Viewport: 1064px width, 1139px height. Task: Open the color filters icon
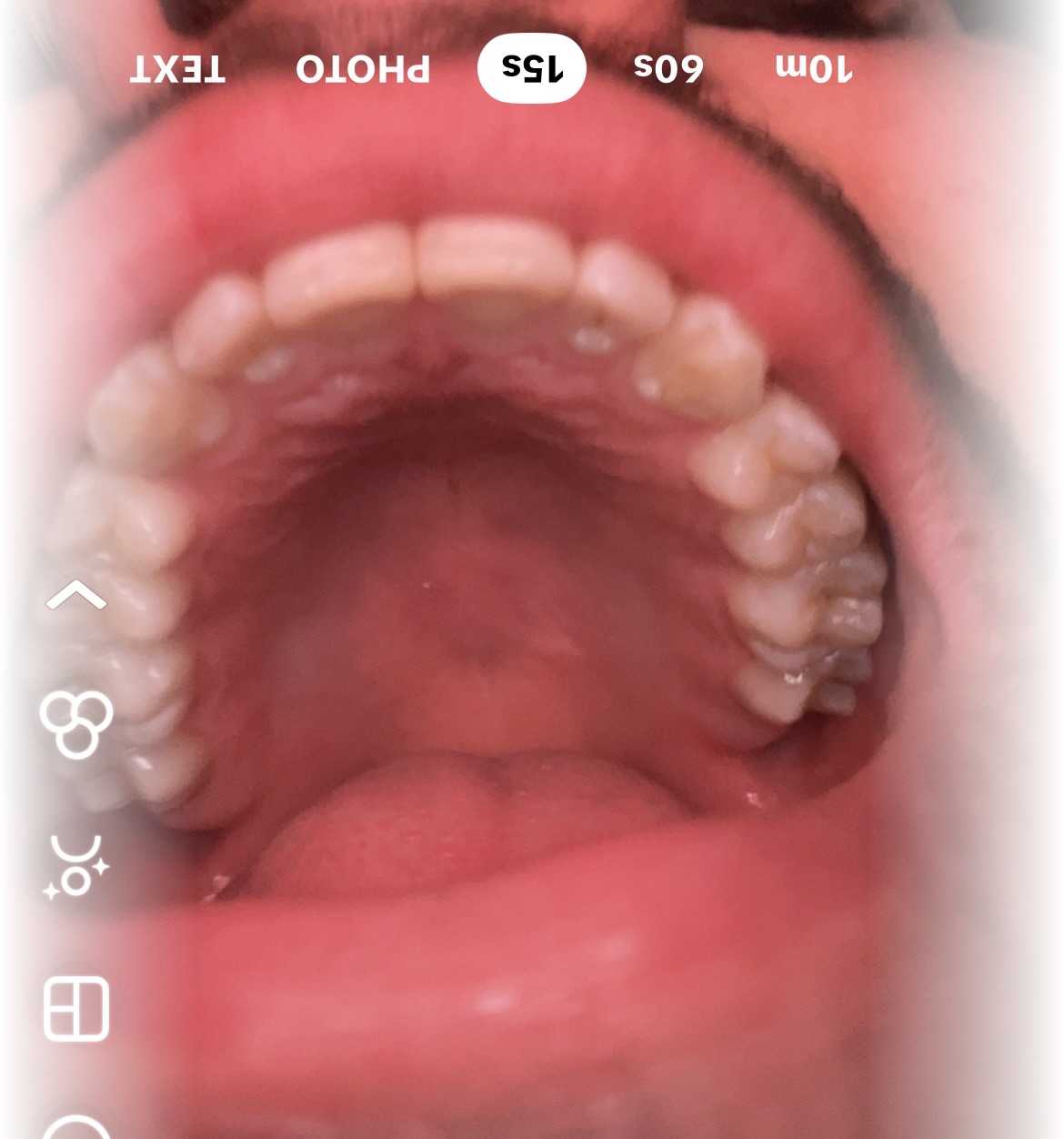pyautogui.click(x=76, y=724)
